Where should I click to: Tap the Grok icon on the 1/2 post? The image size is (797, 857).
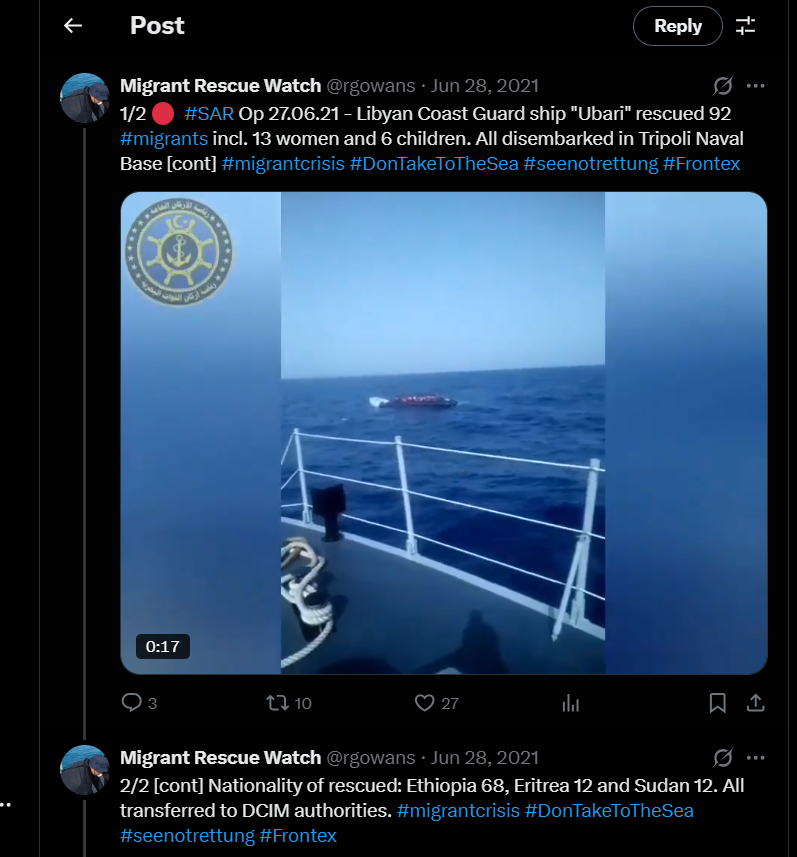(x=722, y=86)
